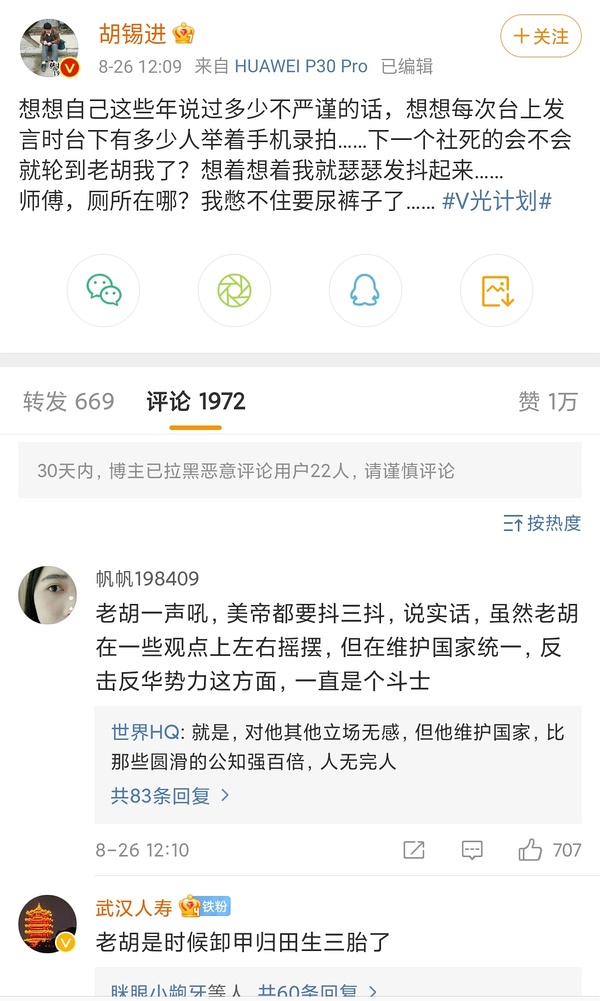The height and width of the screenshot is (1001, 600).
Task: Follow 胡锡进 with the 关注 button
Action: 540,37
